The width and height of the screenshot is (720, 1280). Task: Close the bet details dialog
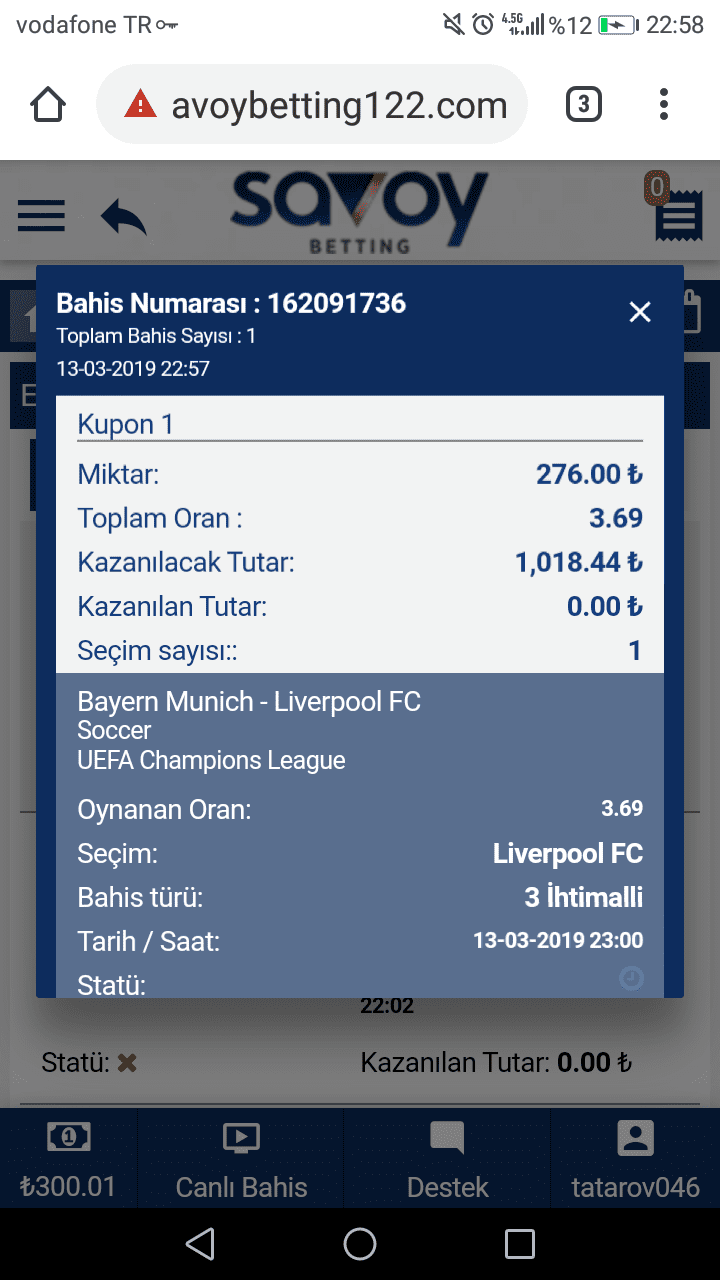pyautogui.click(x=640, y=312)
